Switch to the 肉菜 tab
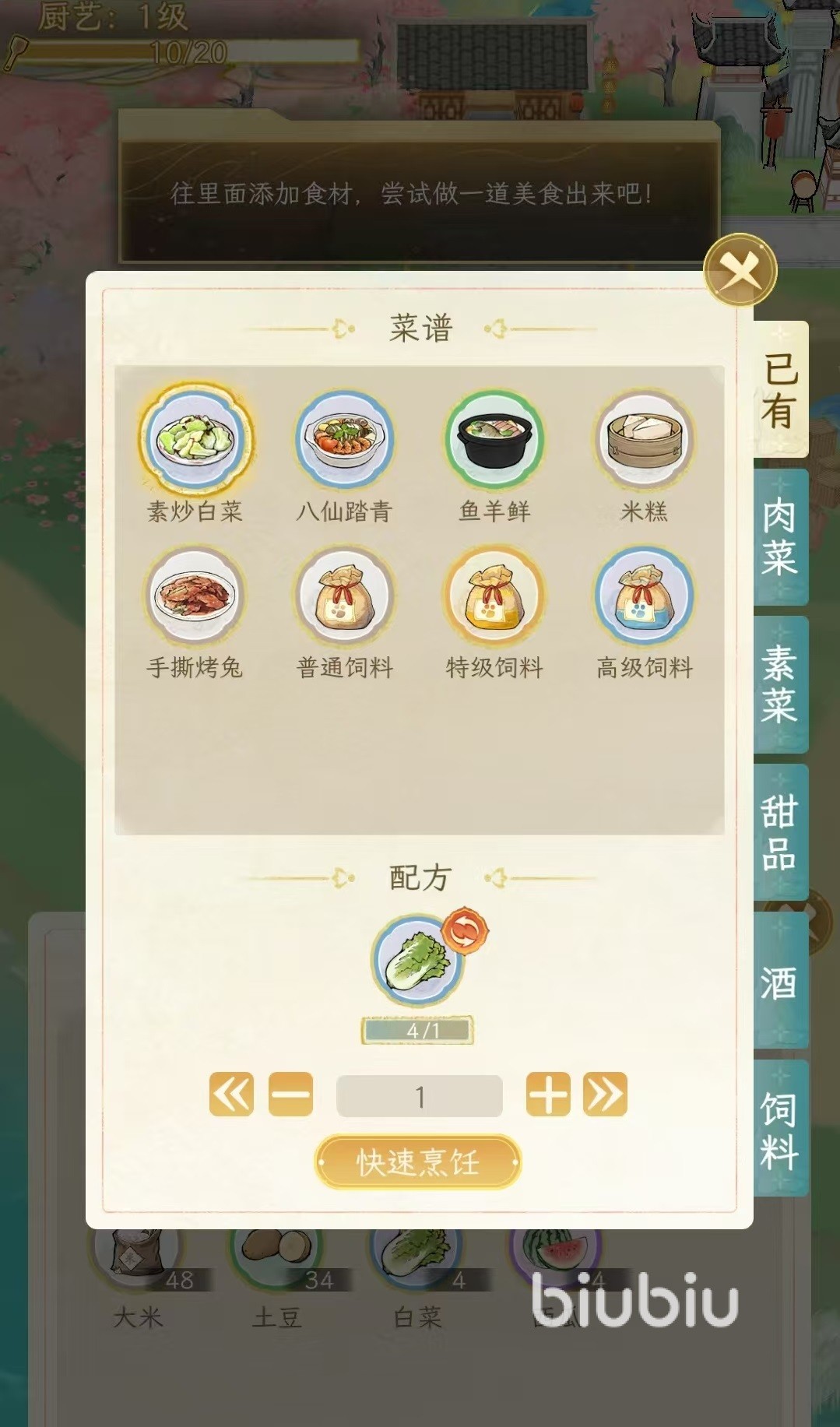Viewport: 840px width, 1427px height. tap(780, 537)
